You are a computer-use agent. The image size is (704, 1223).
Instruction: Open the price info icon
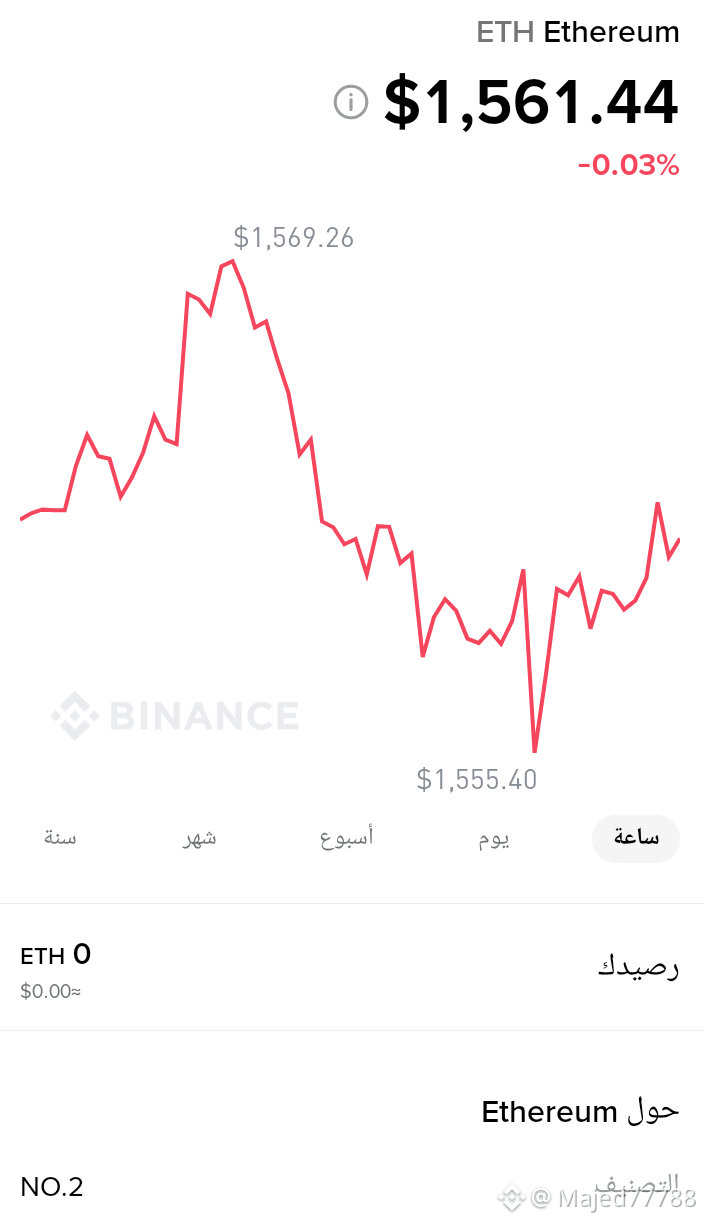click(x=351, y=101)
